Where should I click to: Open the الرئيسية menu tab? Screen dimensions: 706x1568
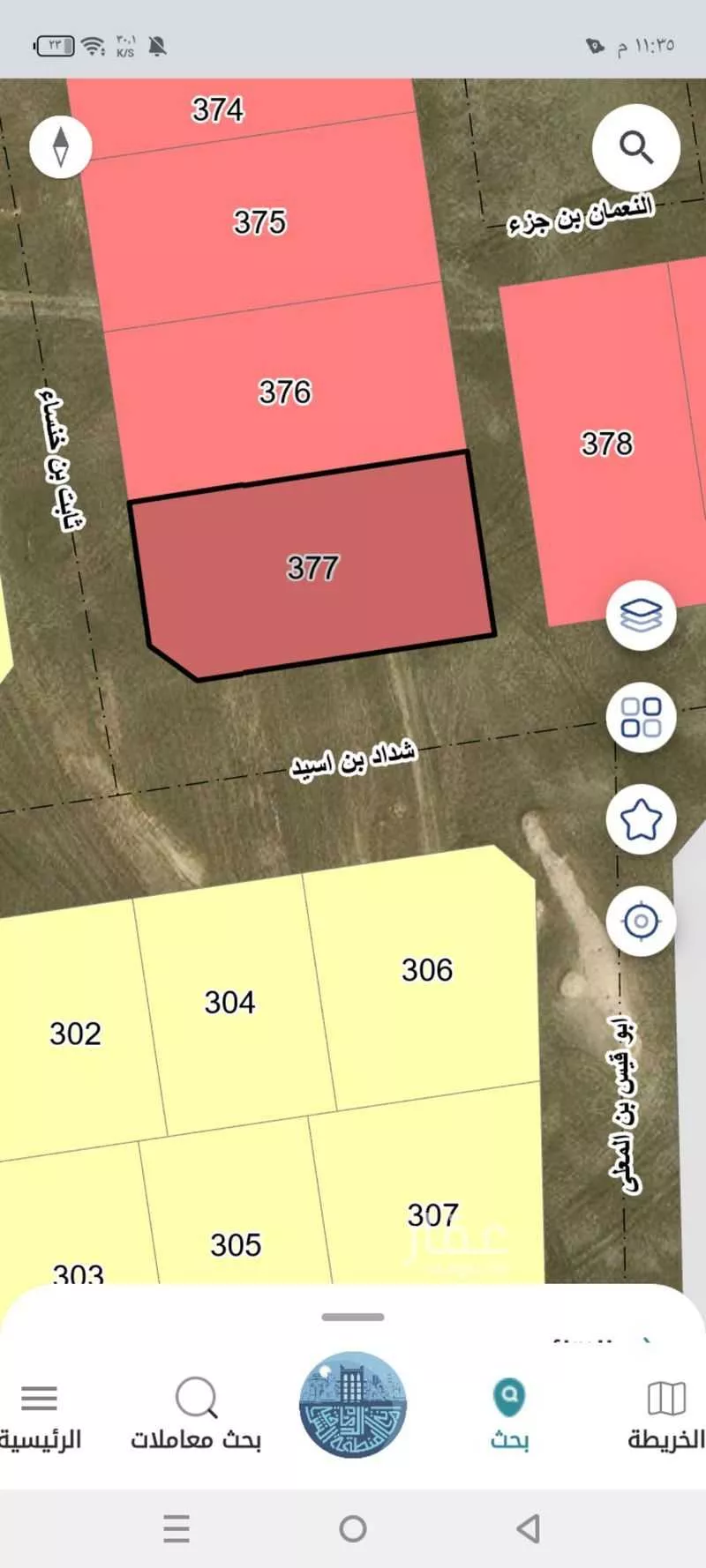pyautogui.click(x=40, y=1414)
